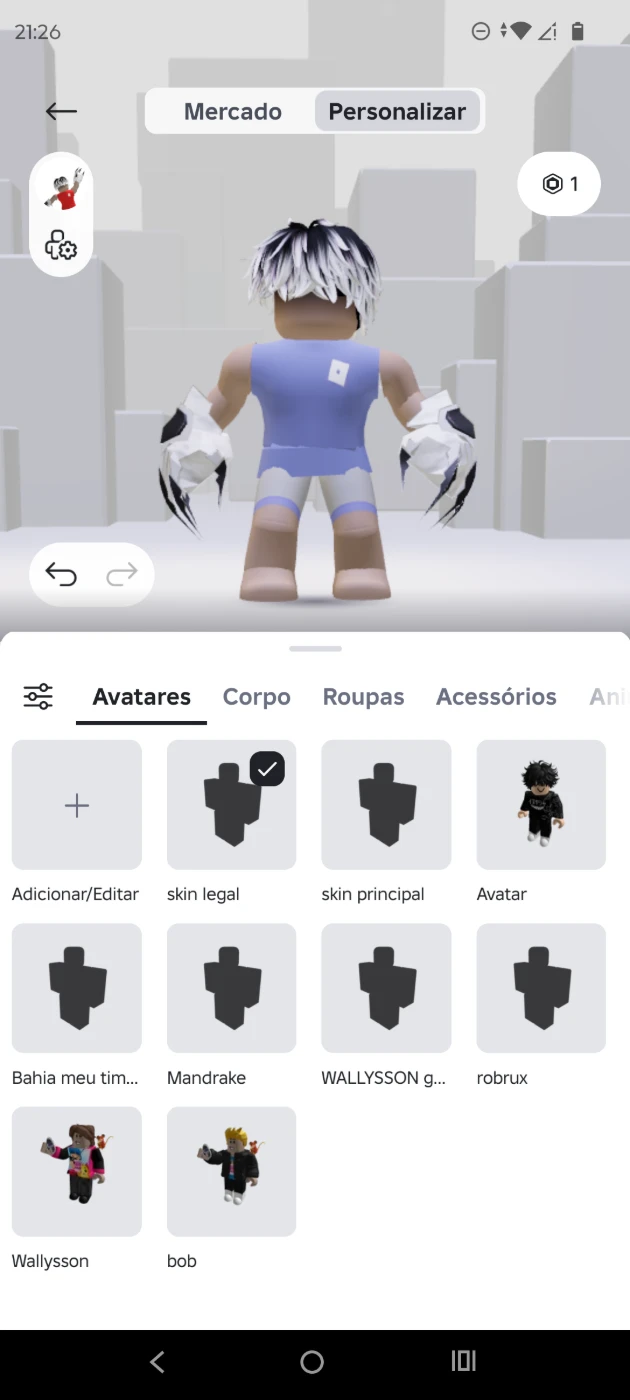Switch to the Roupas category
The width and height of the screenshot is (630, 1400).
pos(363,697)
